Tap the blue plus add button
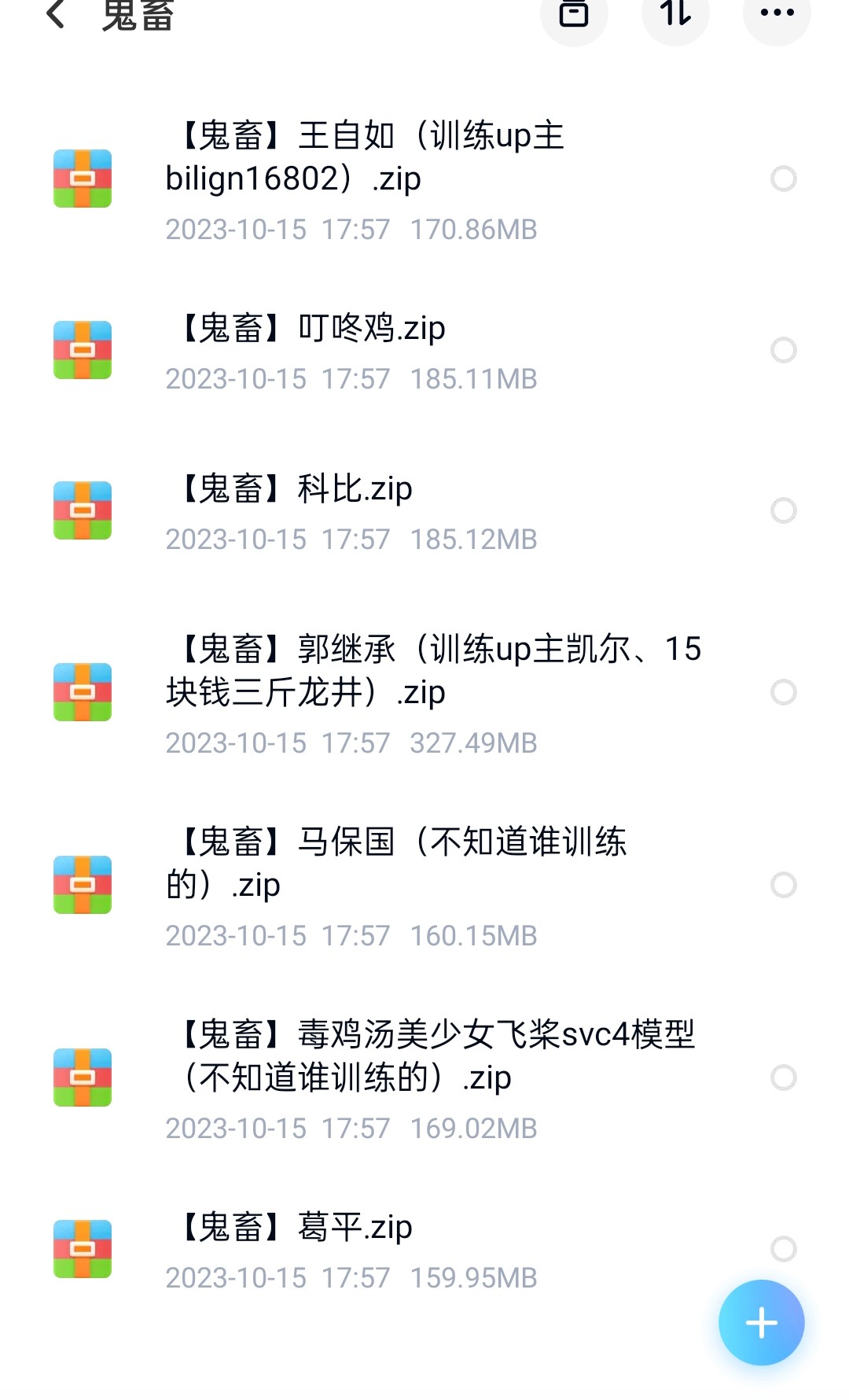849x1400 pixels. (x=761, y=1322)
